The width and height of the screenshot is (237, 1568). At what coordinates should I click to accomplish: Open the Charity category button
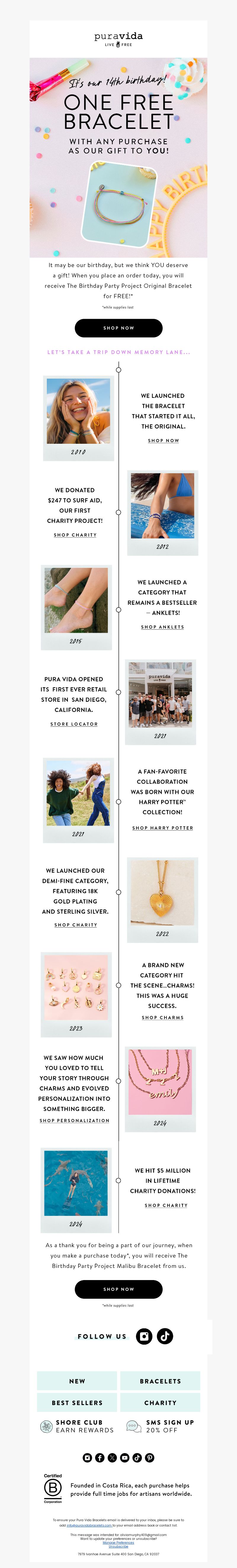click(160, 1402)
